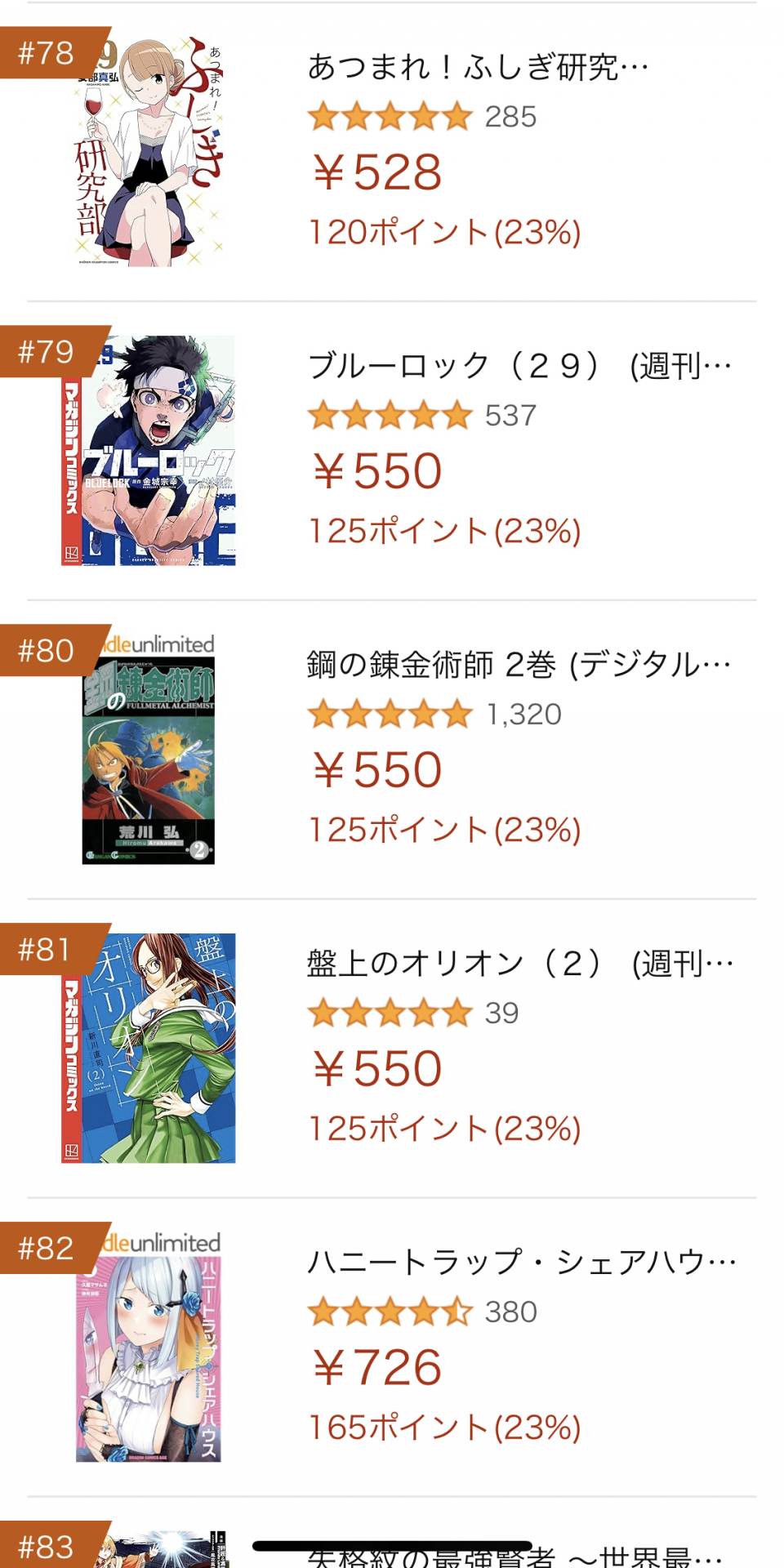Open 鋼の錬金術師 2巻 listing
Screen dimensions: 784x1568
[519, 665]
